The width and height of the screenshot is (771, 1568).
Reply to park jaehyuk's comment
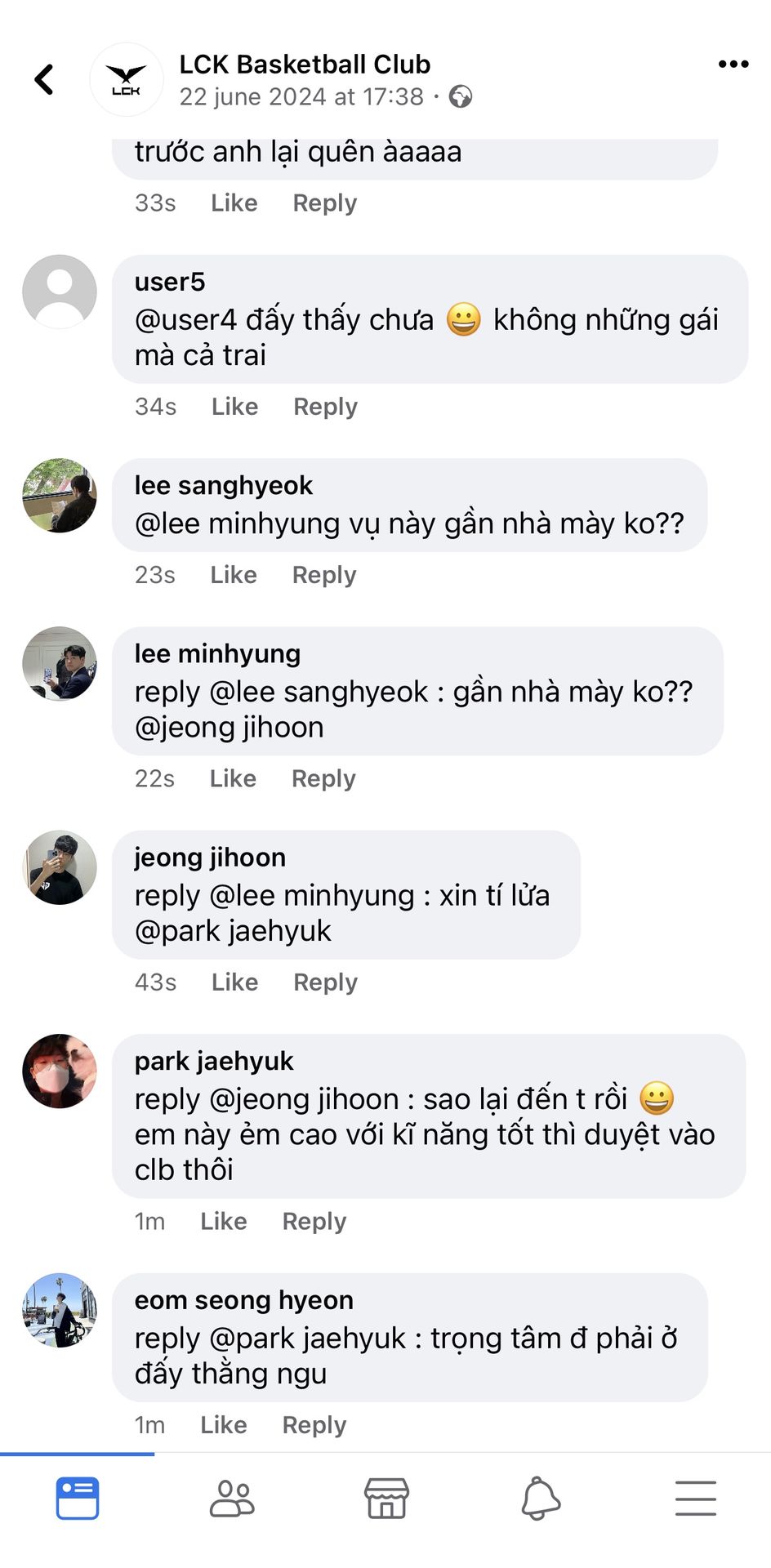(314, 1221)
